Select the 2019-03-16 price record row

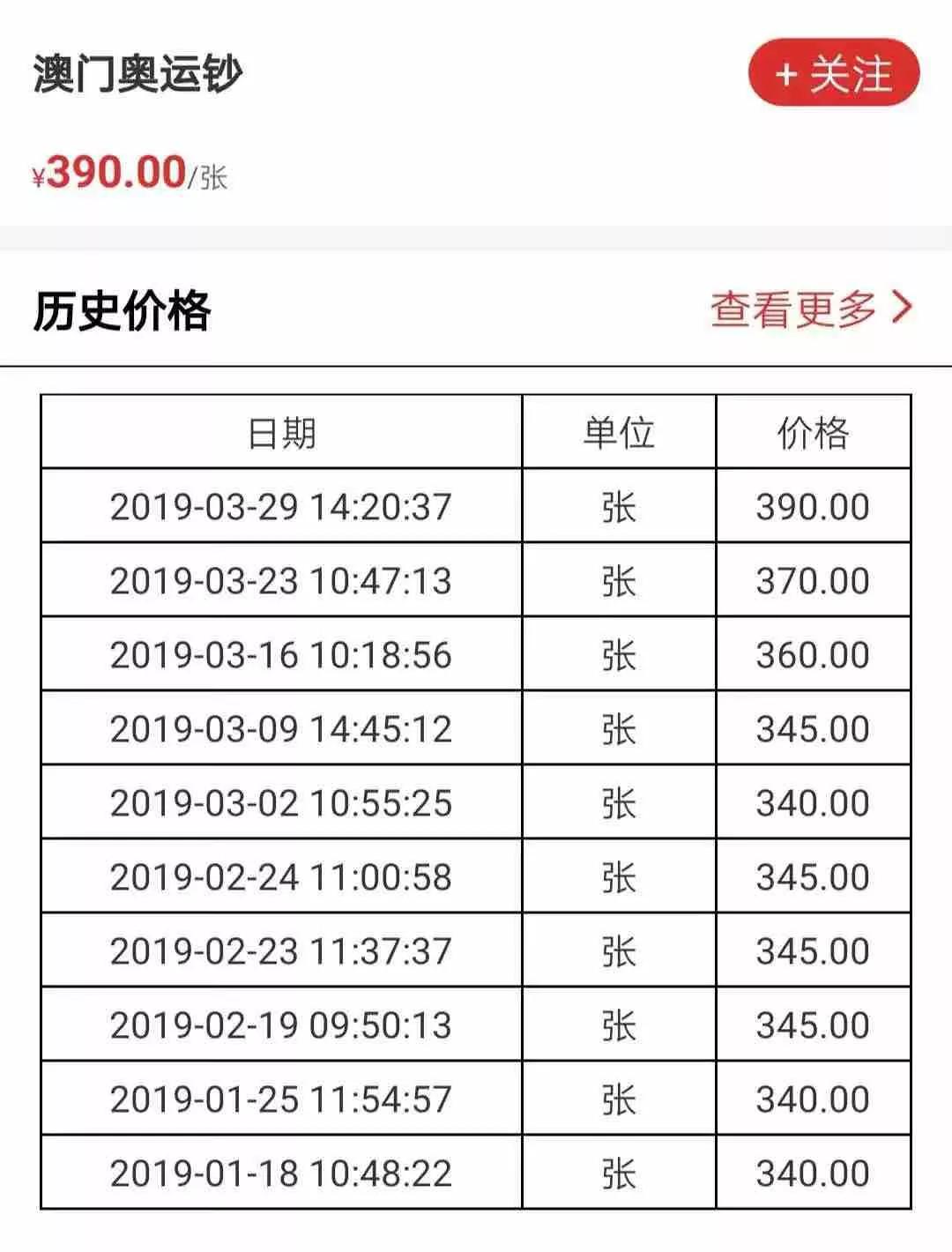pyautogui.click(x=280, y=653)
